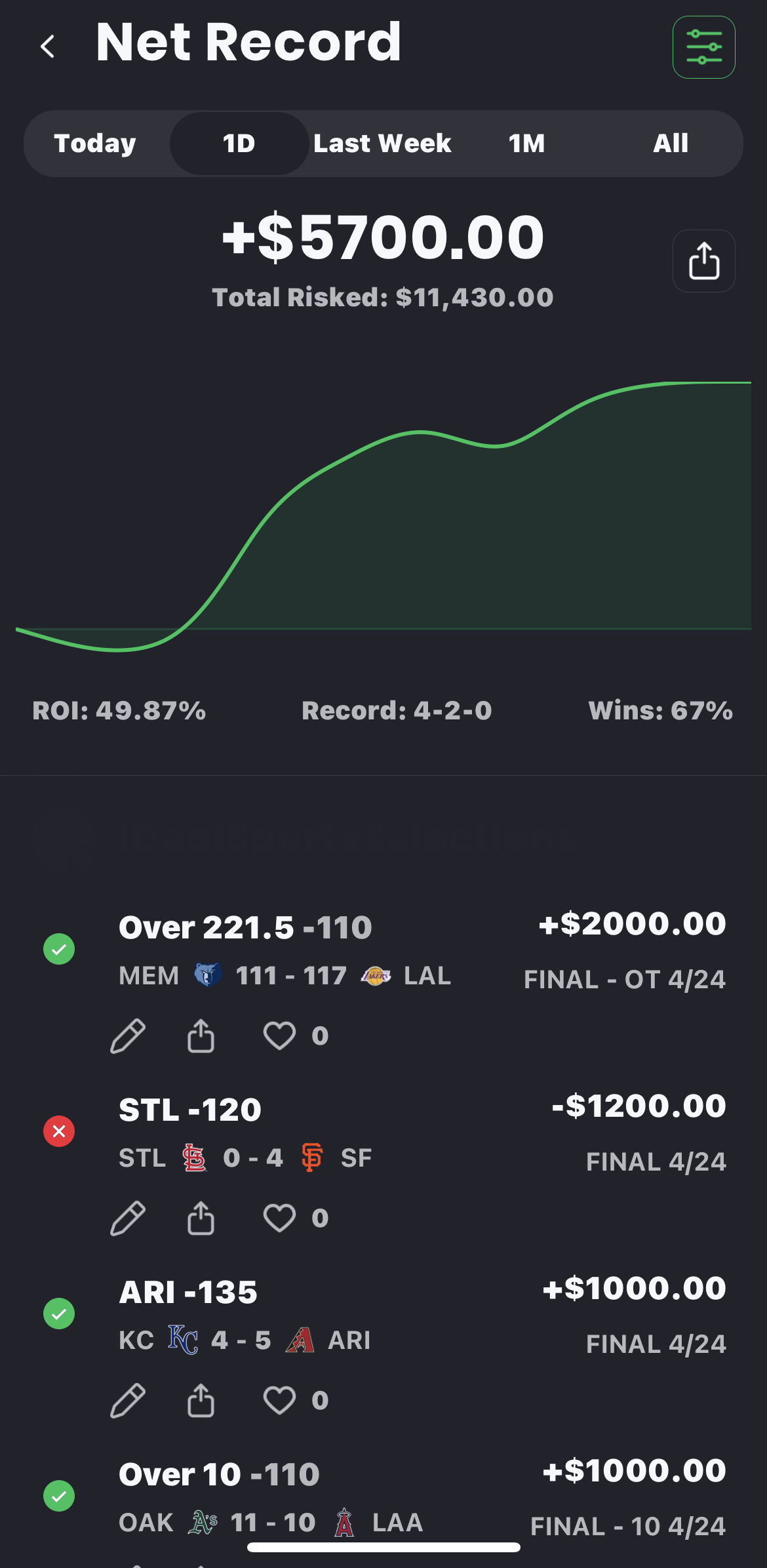Edit the Over 221.5 -110 bet
The image size is (767, 1568).
point(128,1036)
